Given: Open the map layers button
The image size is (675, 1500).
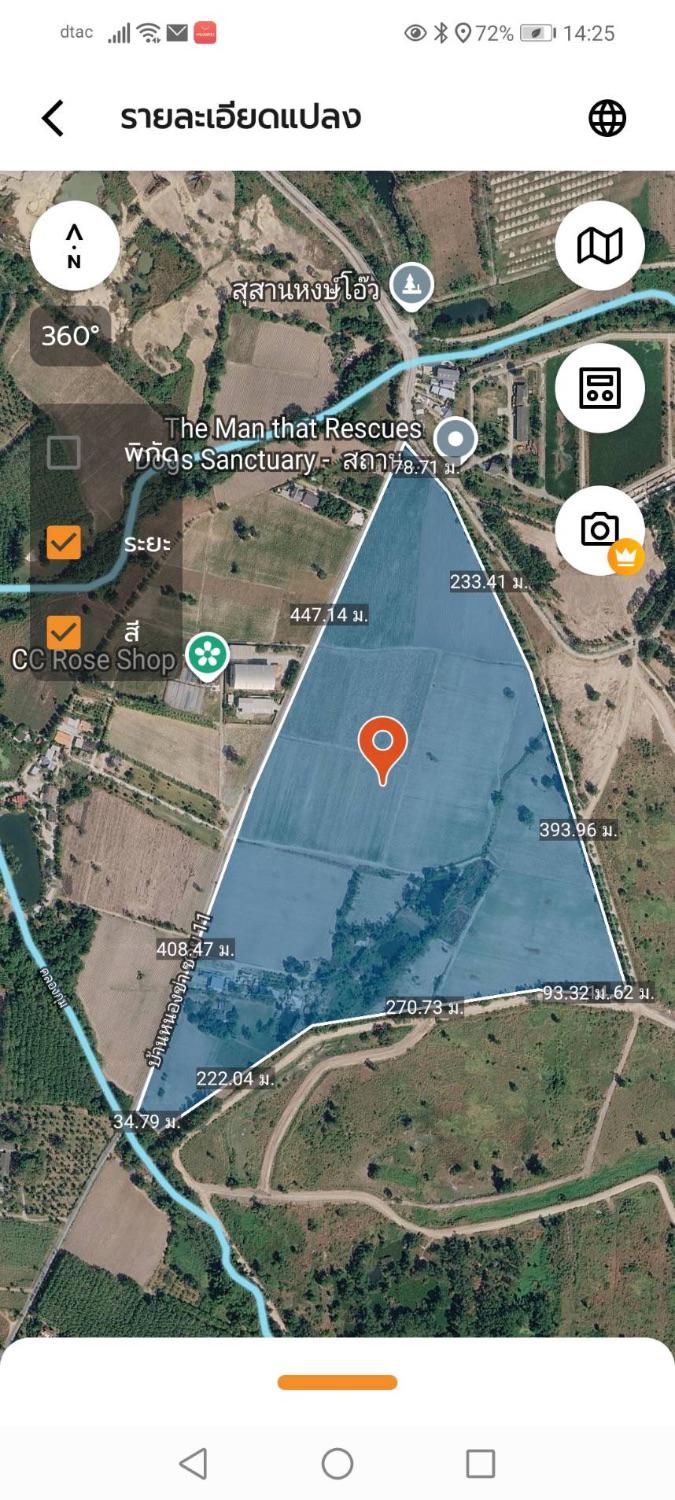Looking at the screenshot, I should click(x=600, y=245).
